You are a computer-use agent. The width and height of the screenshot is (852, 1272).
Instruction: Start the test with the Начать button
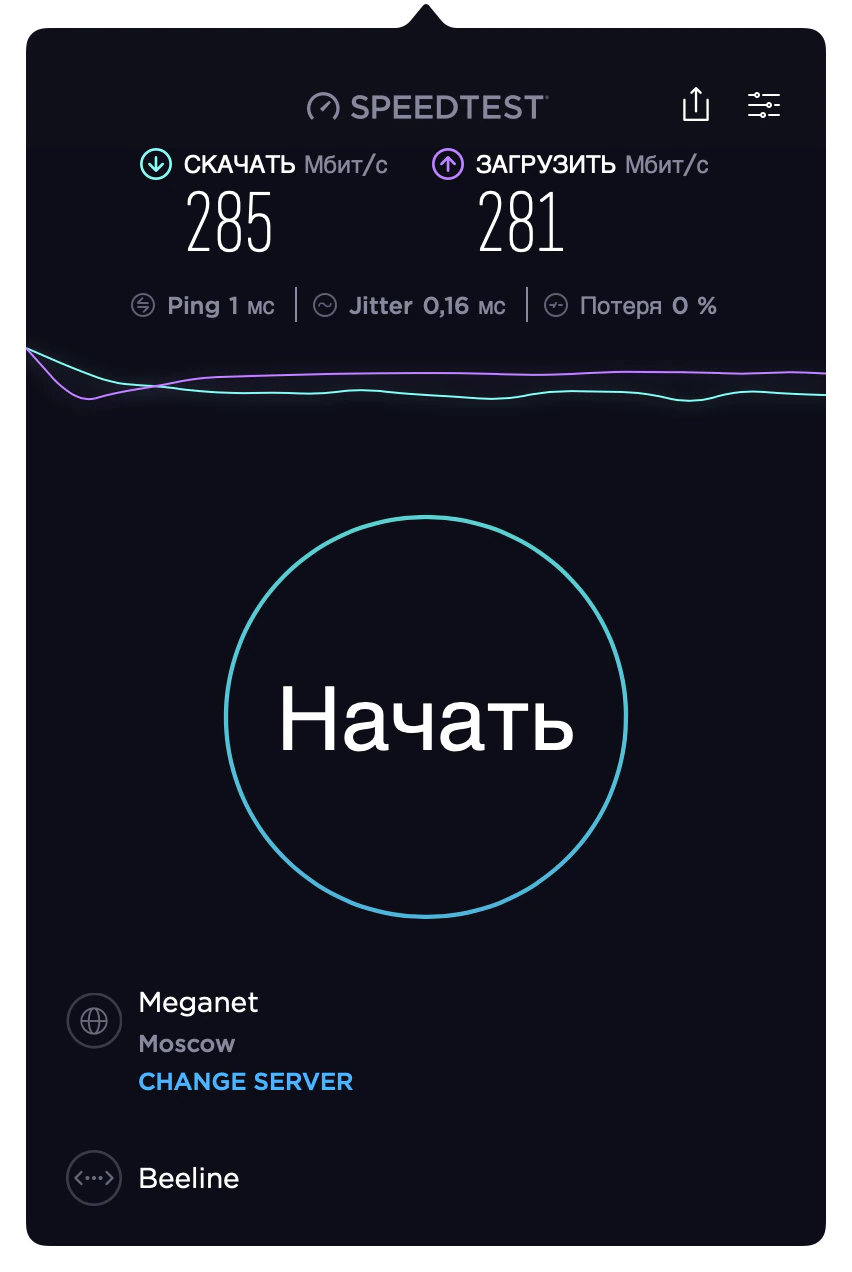coord(426,716)
